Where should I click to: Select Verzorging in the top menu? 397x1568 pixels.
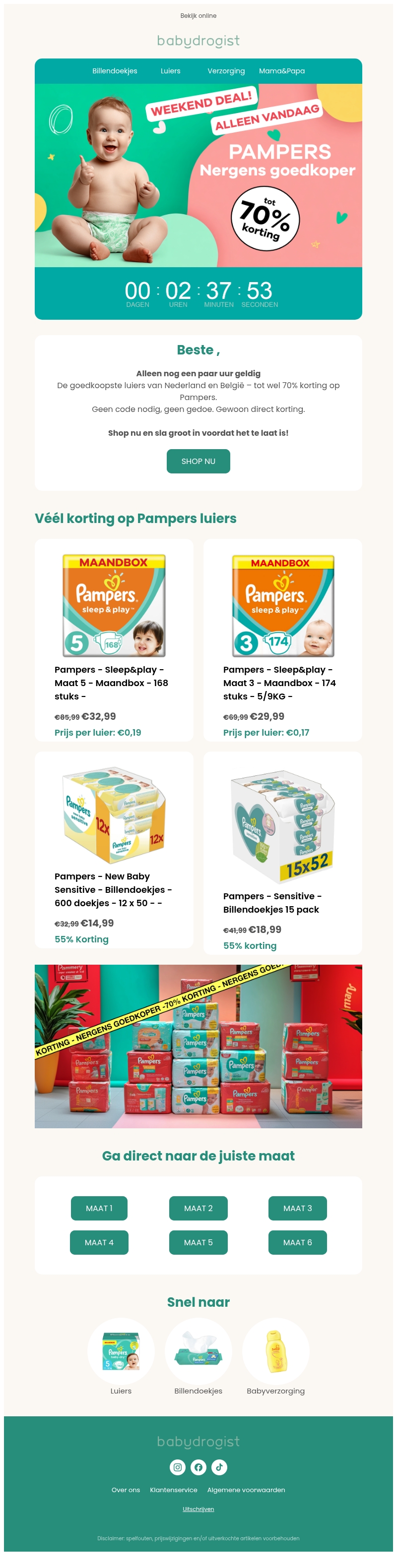(226, 71)
